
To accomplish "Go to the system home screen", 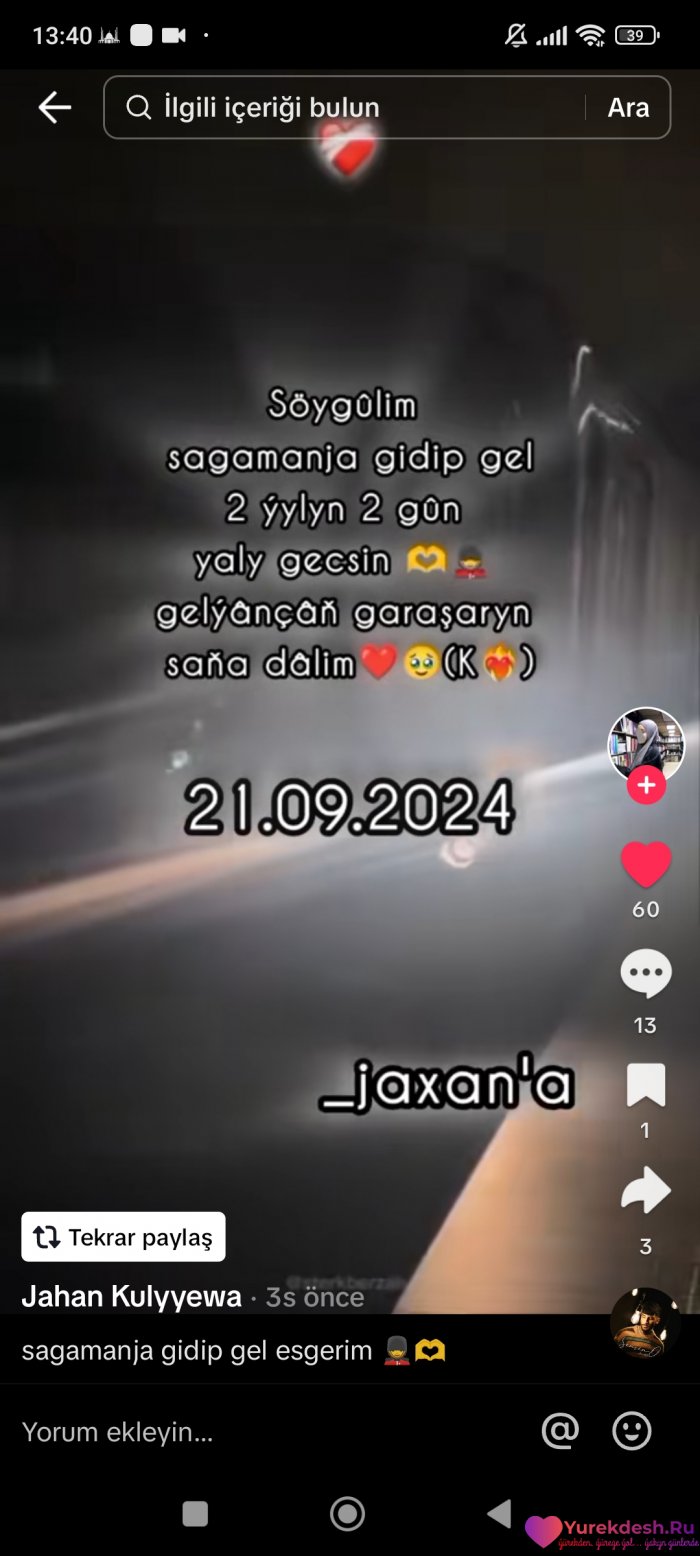I will pos(347,1513).
